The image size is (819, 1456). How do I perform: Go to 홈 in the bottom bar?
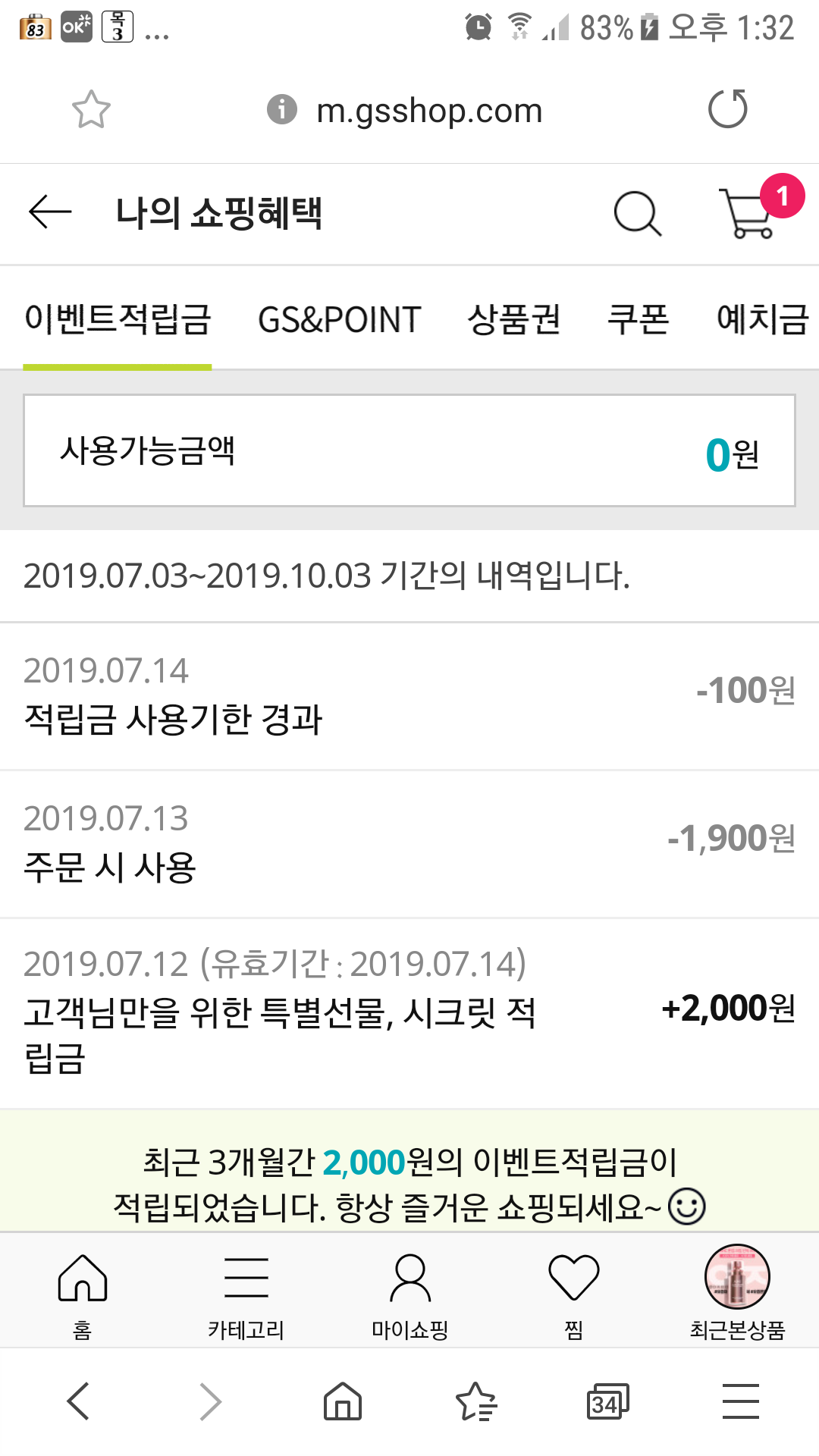pos(82,1292)
